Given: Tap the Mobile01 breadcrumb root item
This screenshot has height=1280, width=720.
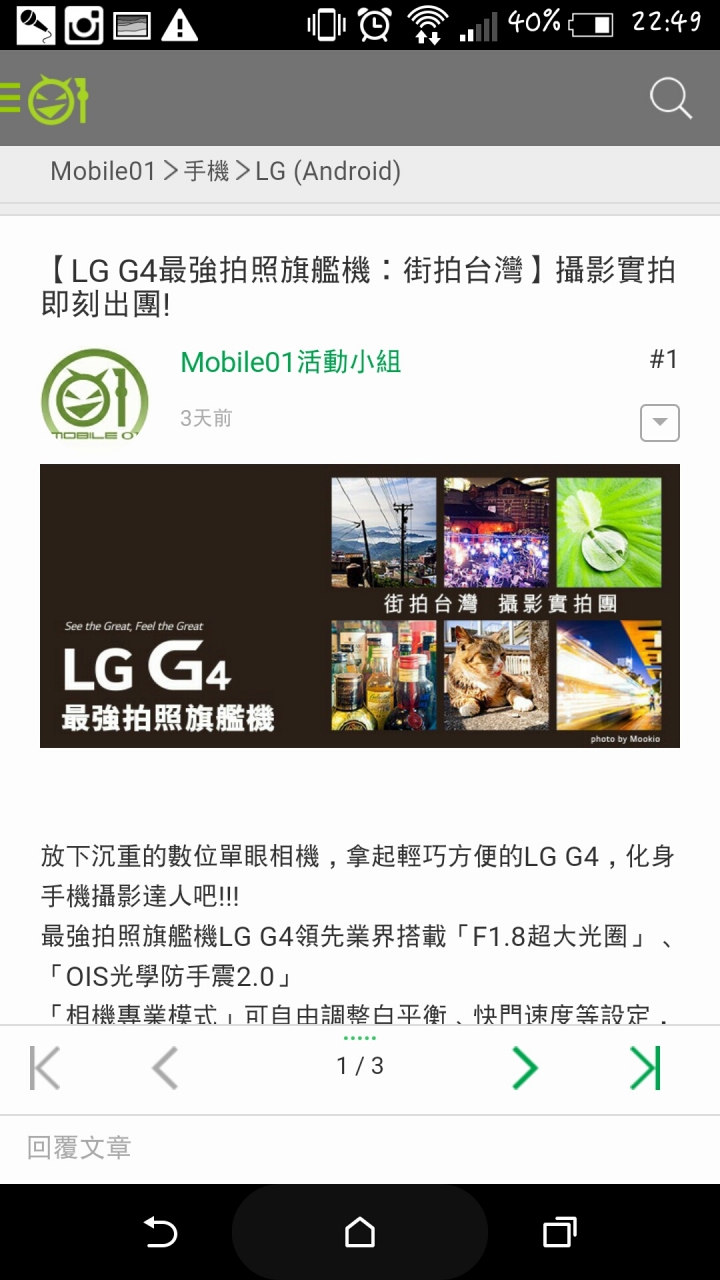Looking at the screenshot, I should coord(104,172).
